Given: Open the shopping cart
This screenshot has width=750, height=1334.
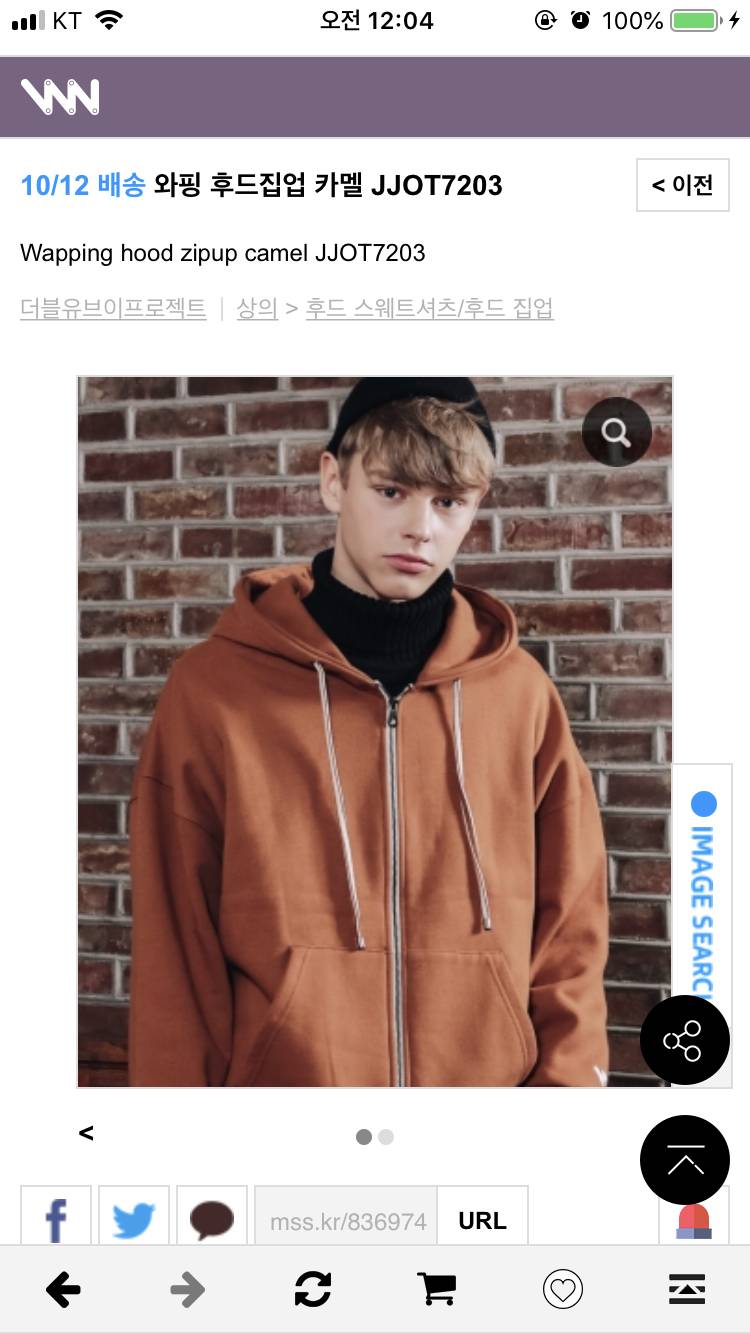Looking at the screenshot, I should [436, 1290].
